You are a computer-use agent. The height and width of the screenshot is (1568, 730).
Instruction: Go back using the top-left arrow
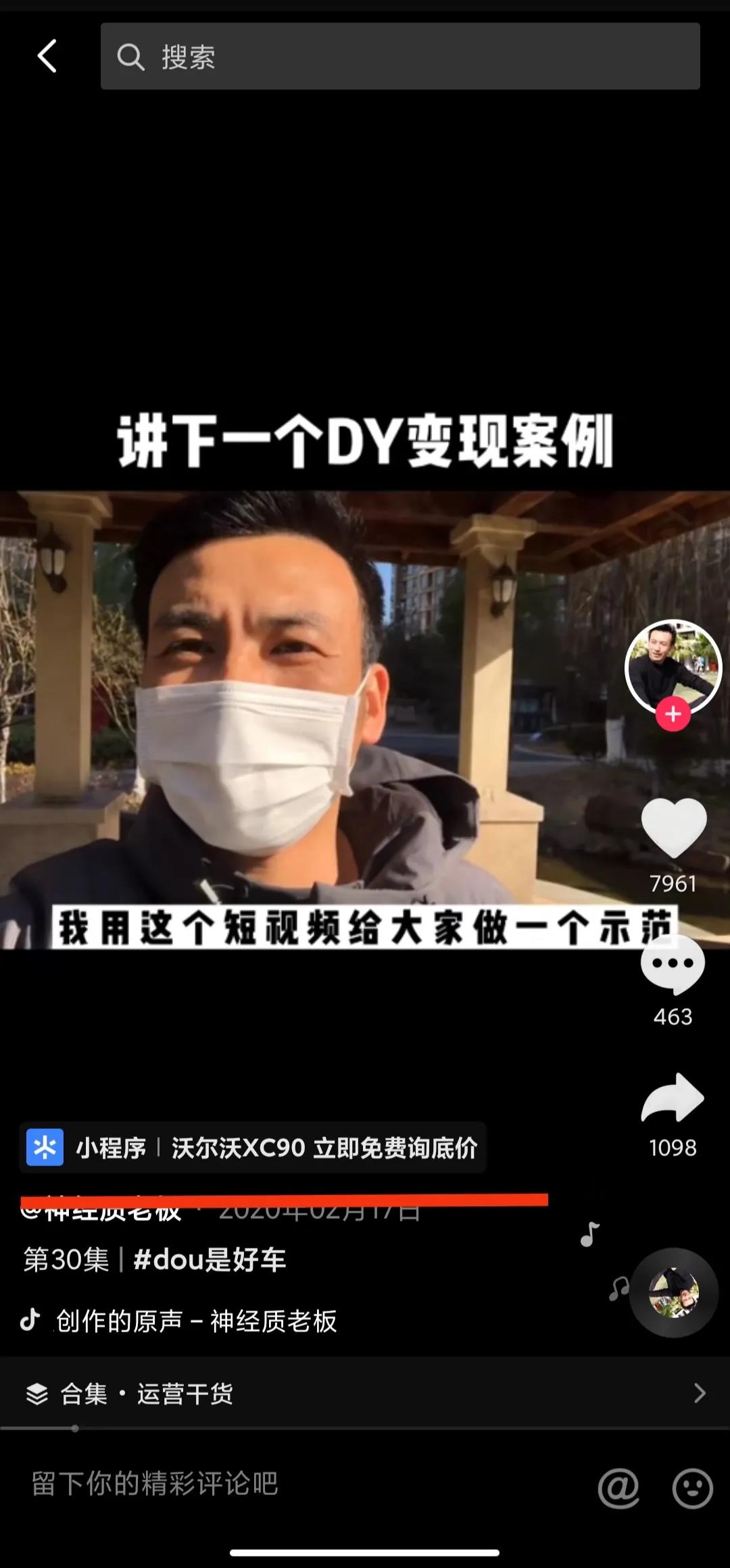click(x=47, y=56)
